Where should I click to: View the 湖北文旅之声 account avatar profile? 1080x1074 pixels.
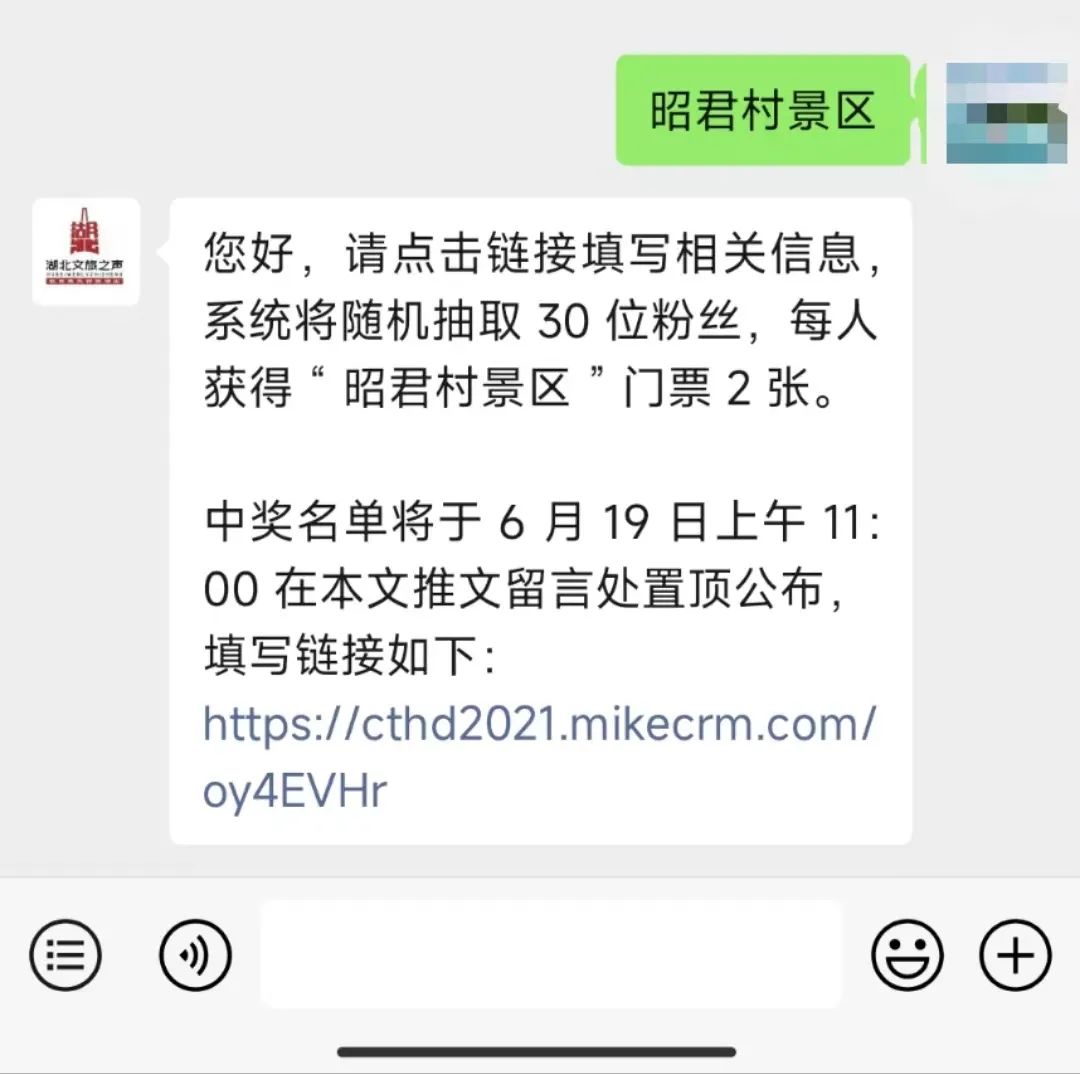[x=86, y=252]
